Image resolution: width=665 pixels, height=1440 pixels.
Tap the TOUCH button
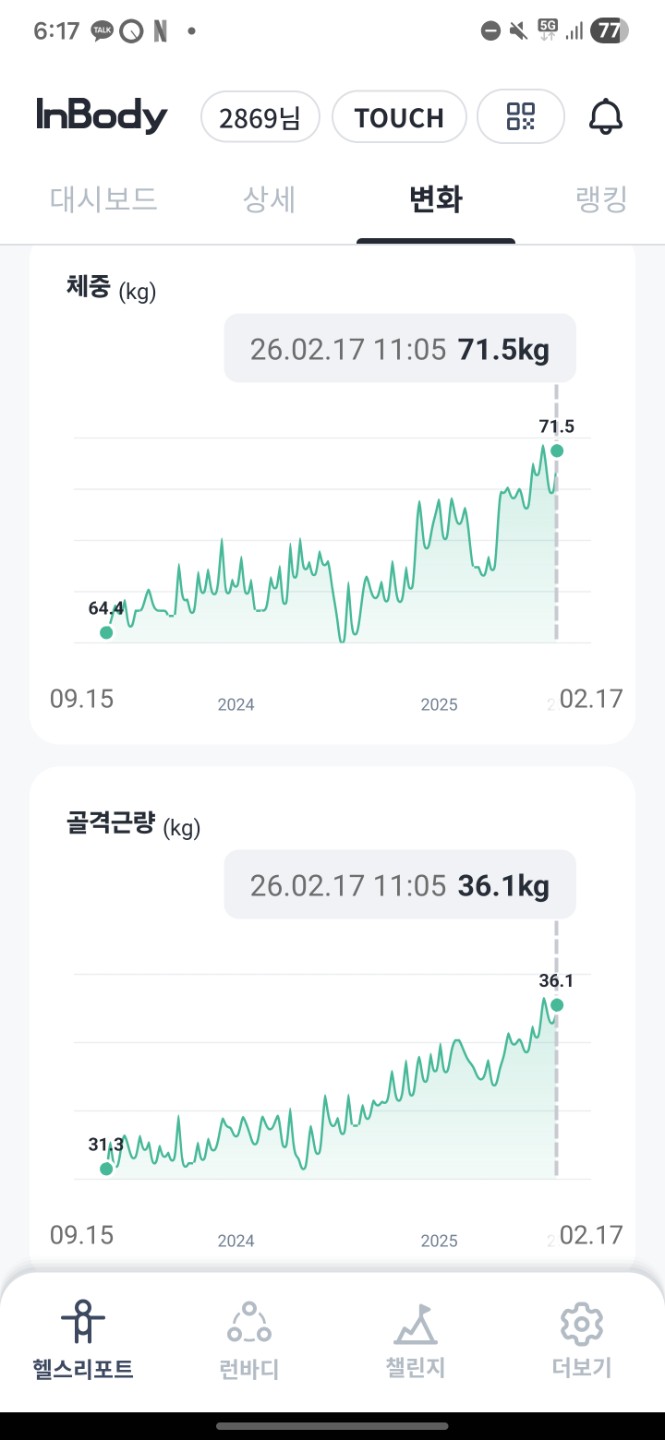tap(399, 118)
